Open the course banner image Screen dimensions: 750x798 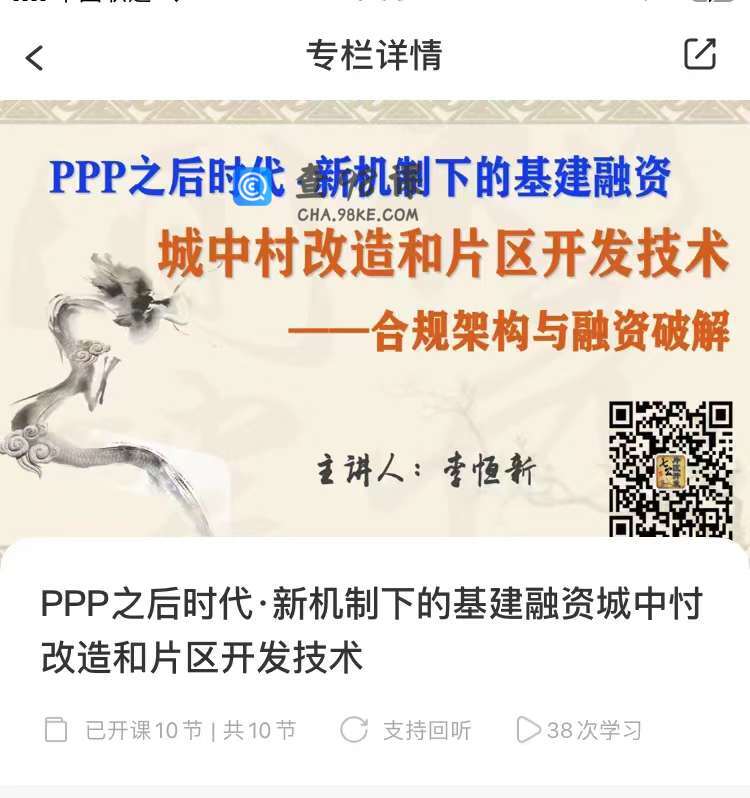[375, 320]
